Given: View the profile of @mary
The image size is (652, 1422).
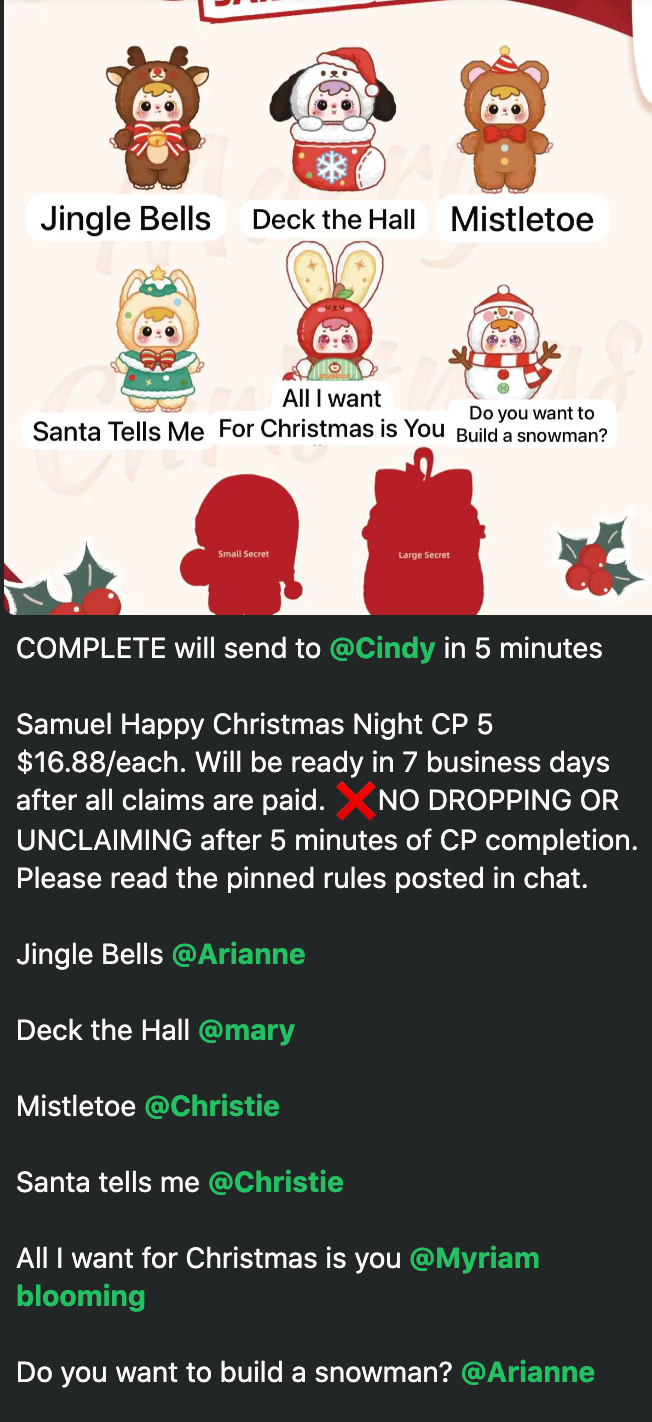Looking at the screenshot, I should pos(246,1030).
